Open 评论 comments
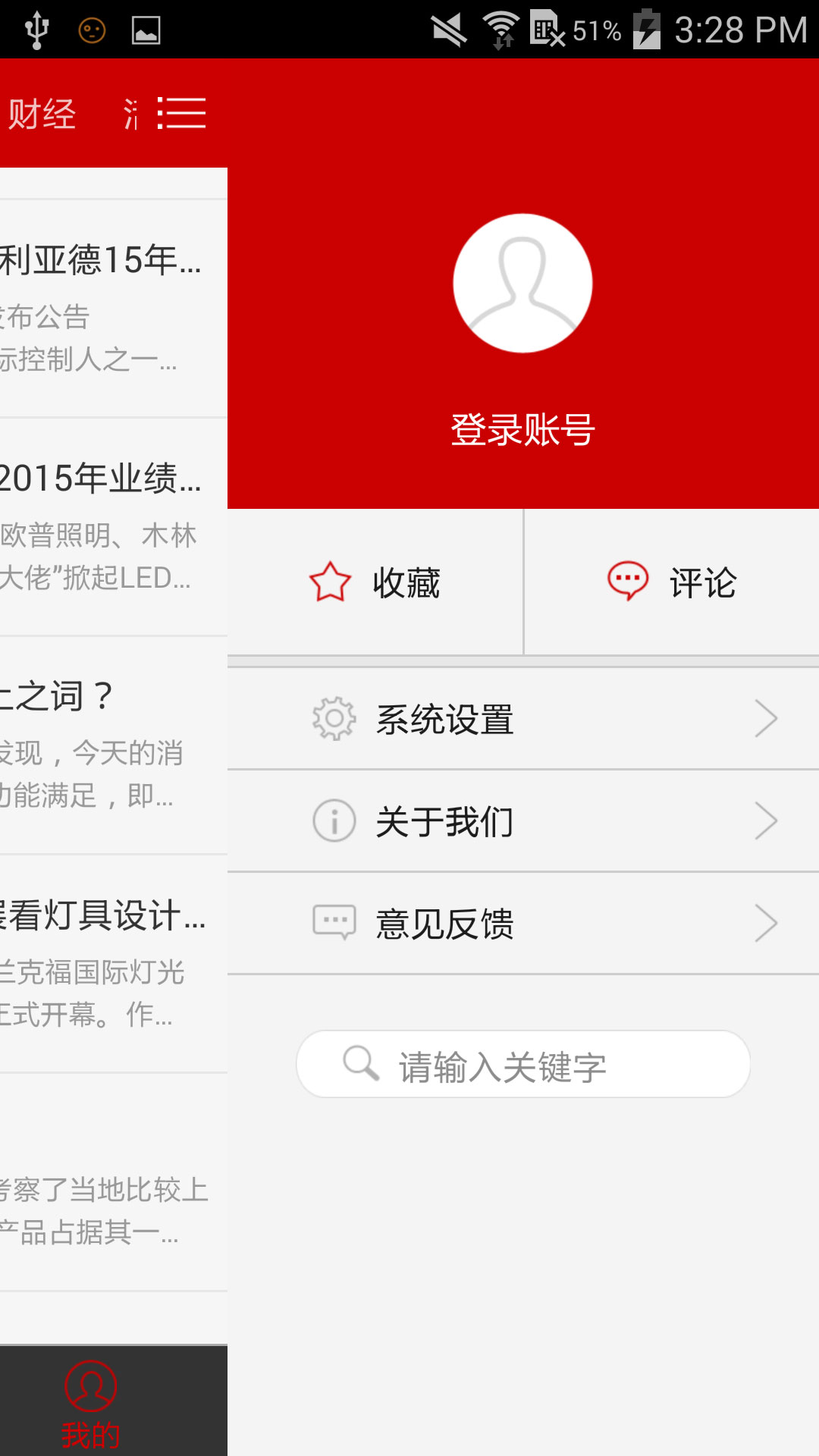The width and height of the screenshot is (819, 1456). [672, 582]
